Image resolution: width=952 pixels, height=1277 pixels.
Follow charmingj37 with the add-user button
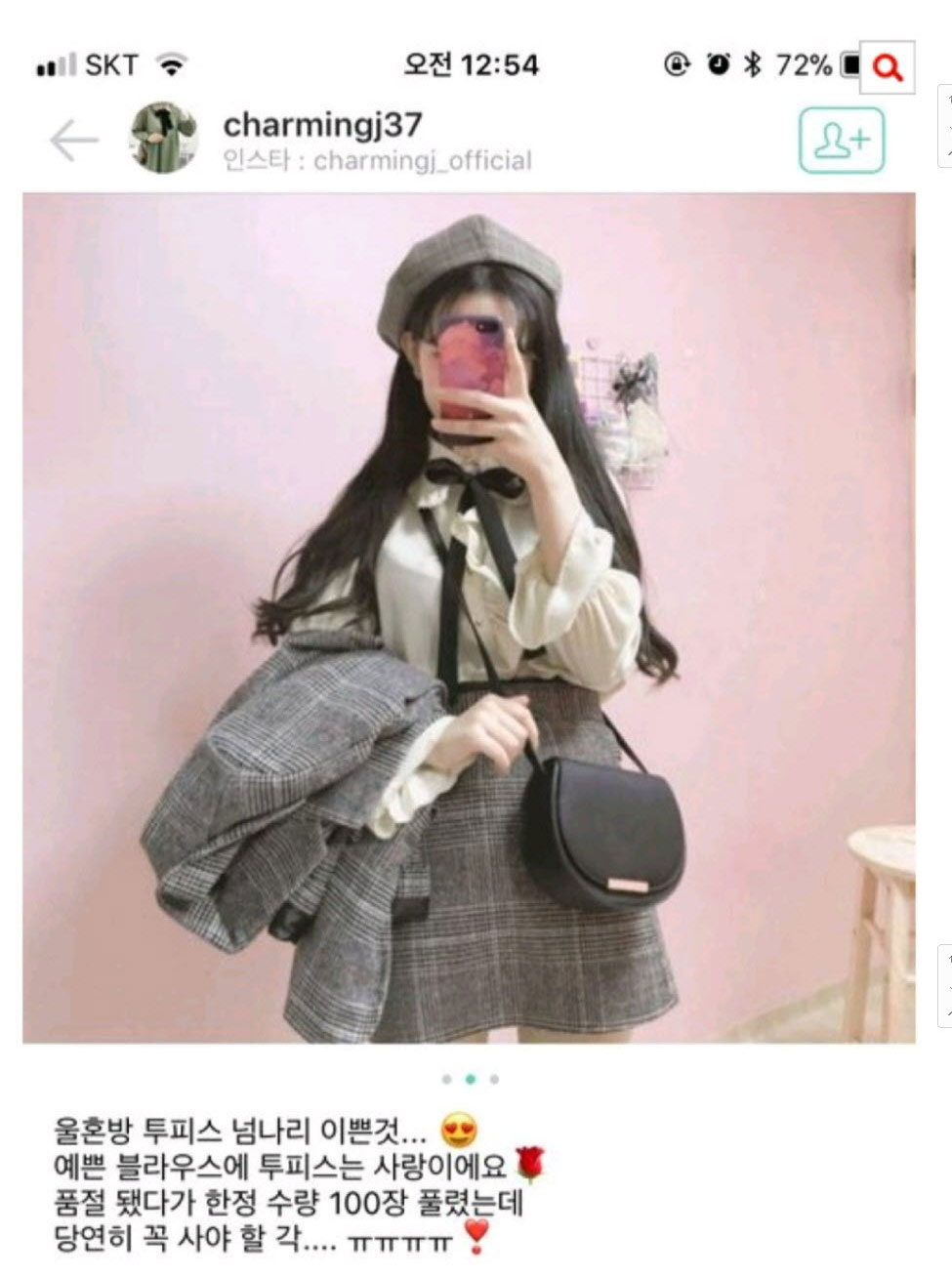pos(841,142)
